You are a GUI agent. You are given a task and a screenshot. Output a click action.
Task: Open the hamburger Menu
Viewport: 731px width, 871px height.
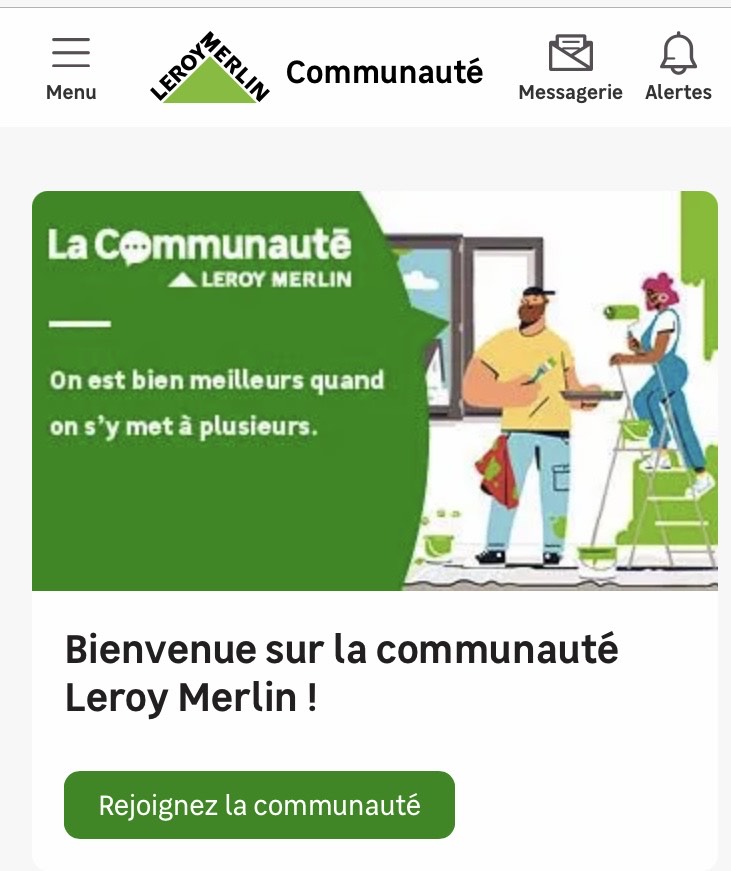(71, 67)
